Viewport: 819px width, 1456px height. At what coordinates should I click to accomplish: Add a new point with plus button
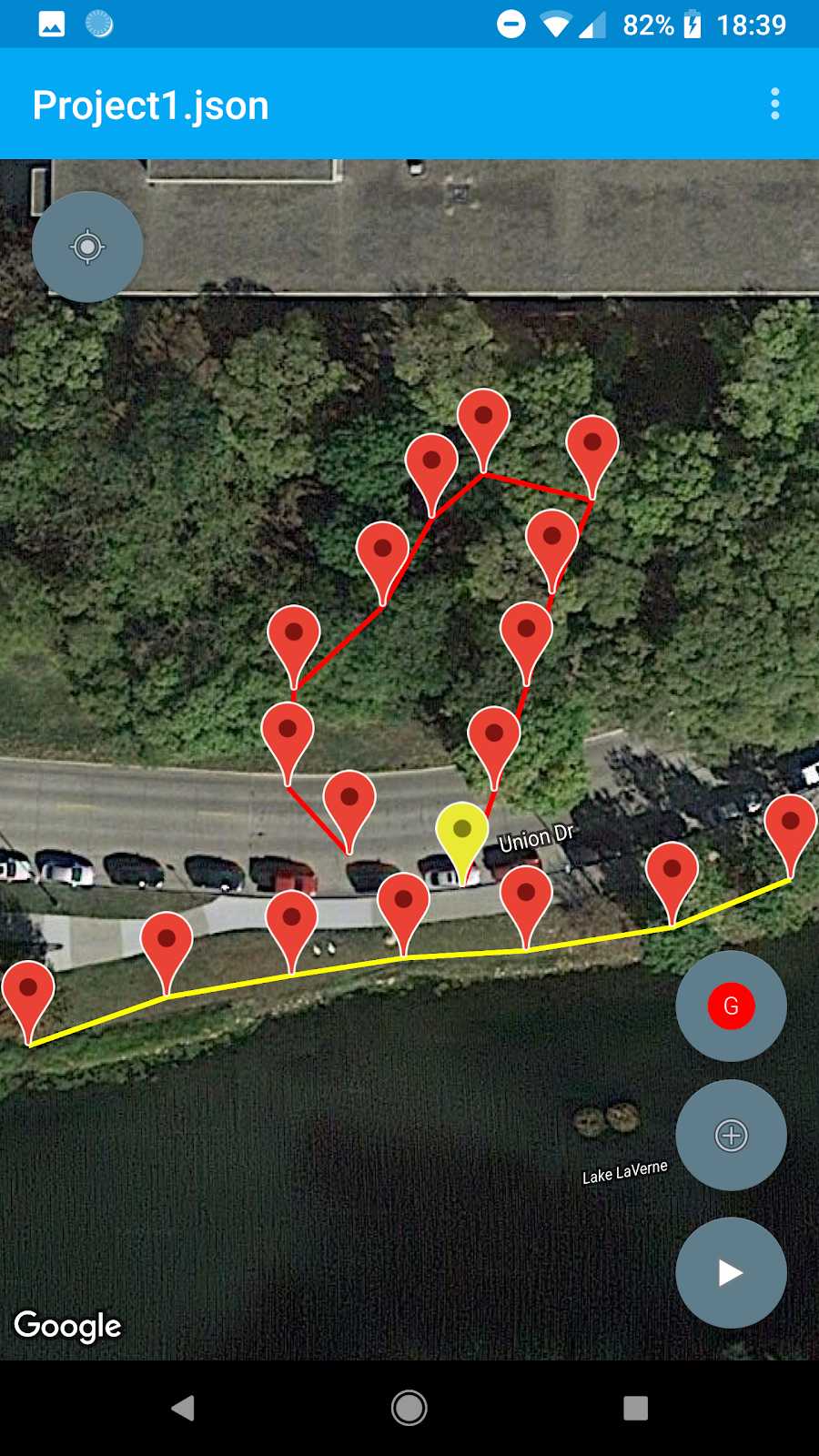pyautogui.click(x=731, y=1136)
